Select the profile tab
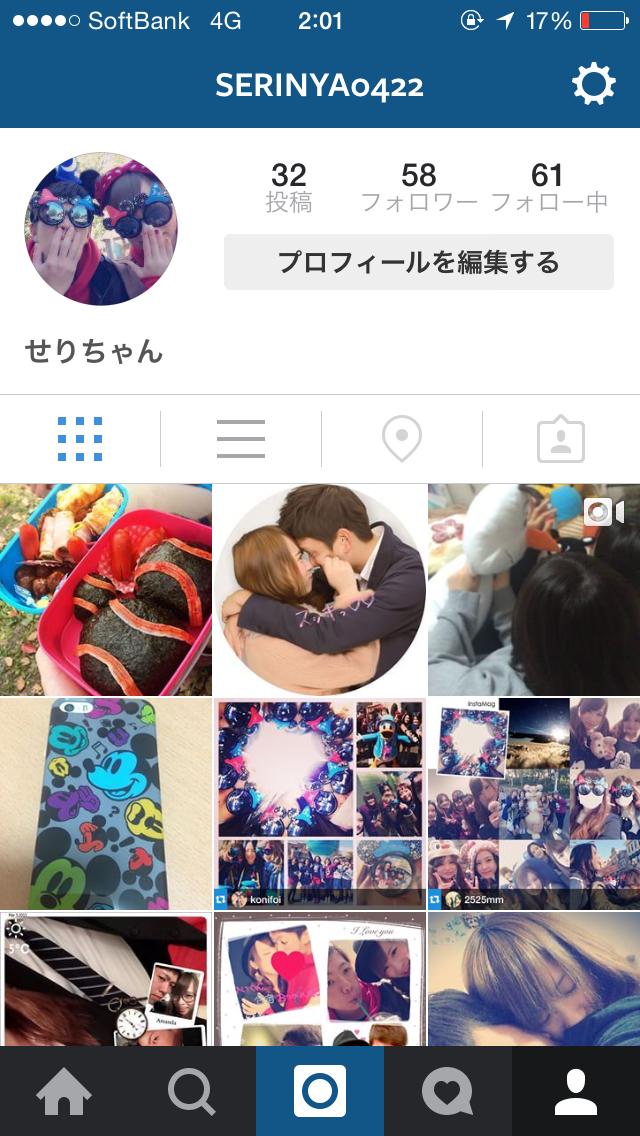640x1136 pixels. pyautogui.click(x=576, y=1091)
